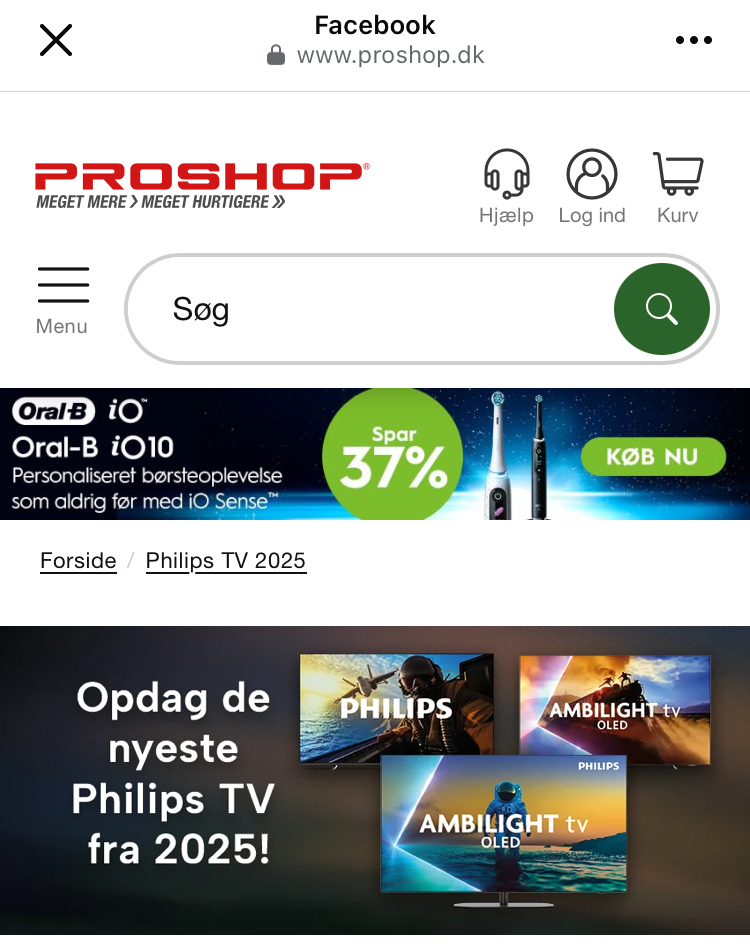
Task: Open the Kurv shopping cart
Action: pyautogui.click(x=677, y=186)
